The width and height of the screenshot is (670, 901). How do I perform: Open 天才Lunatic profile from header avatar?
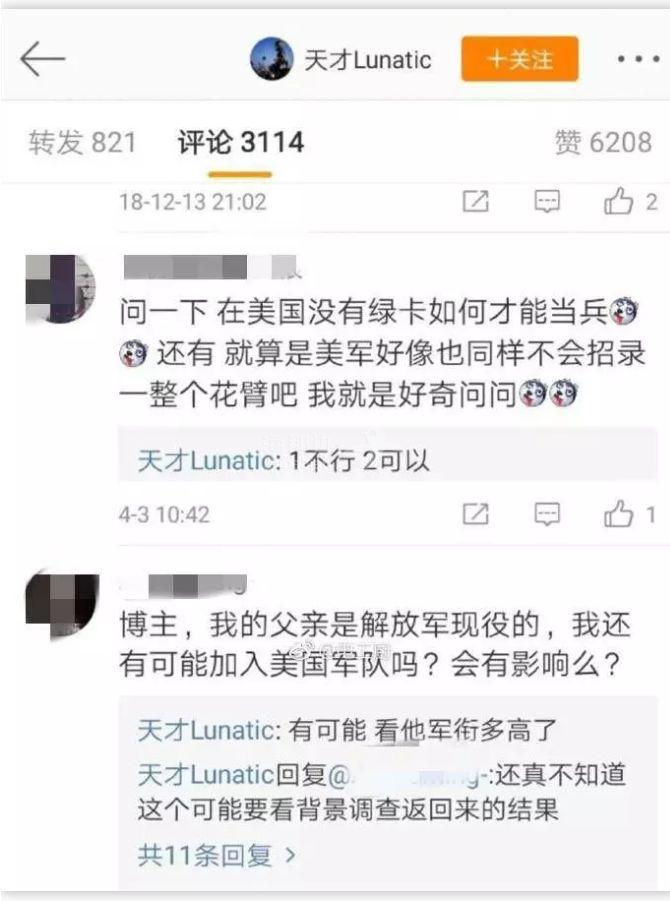271,59
